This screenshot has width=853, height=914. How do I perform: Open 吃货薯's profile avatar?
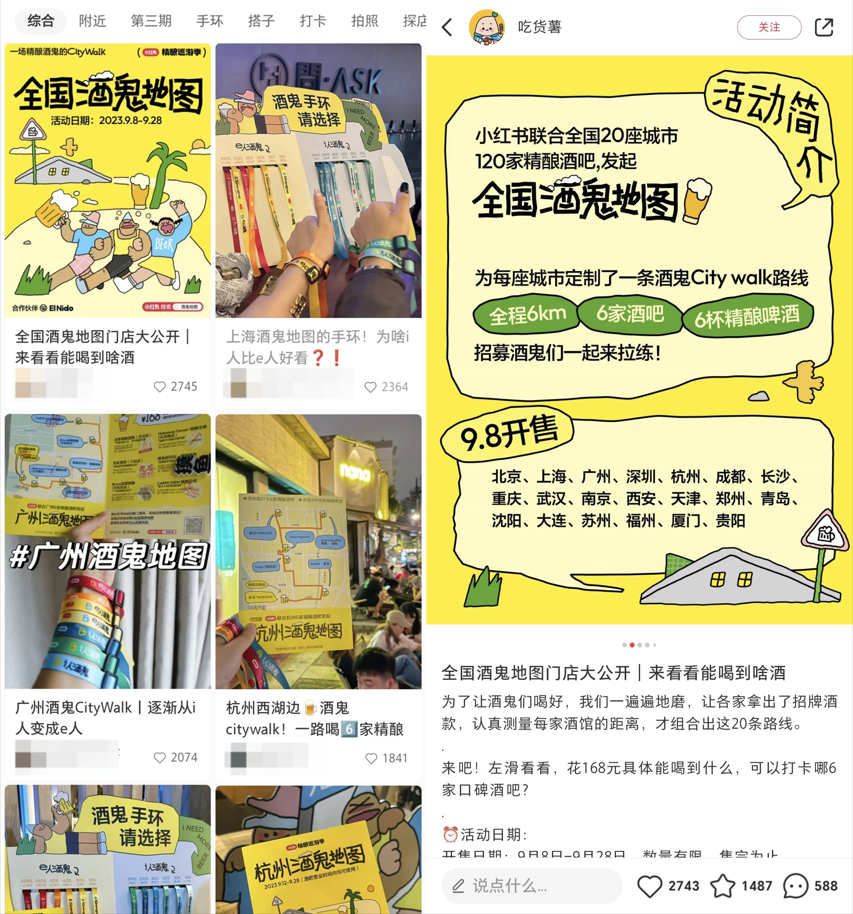[x=487, y=28]
